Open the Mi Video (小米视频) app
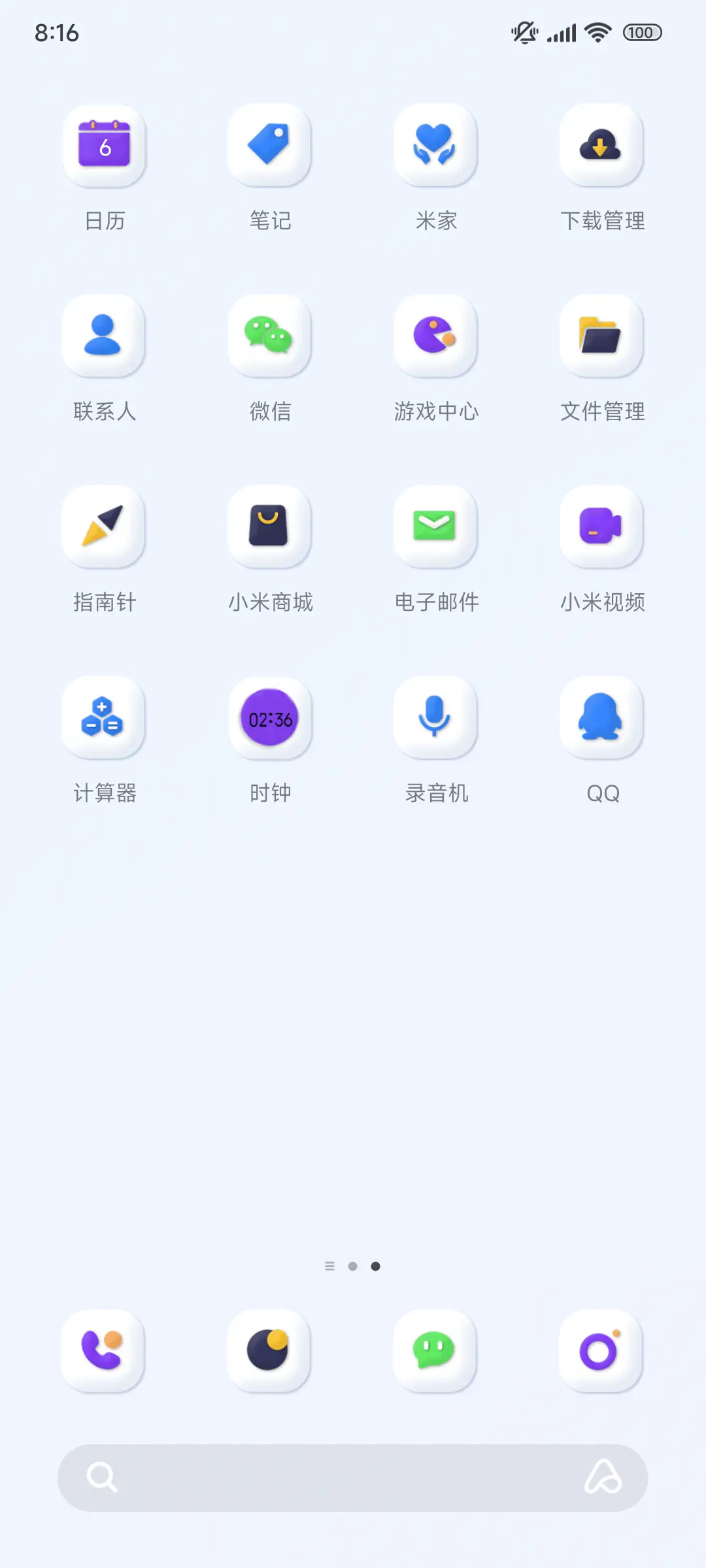The width and height of the screenshot is (706, 1568). (601, 527)
